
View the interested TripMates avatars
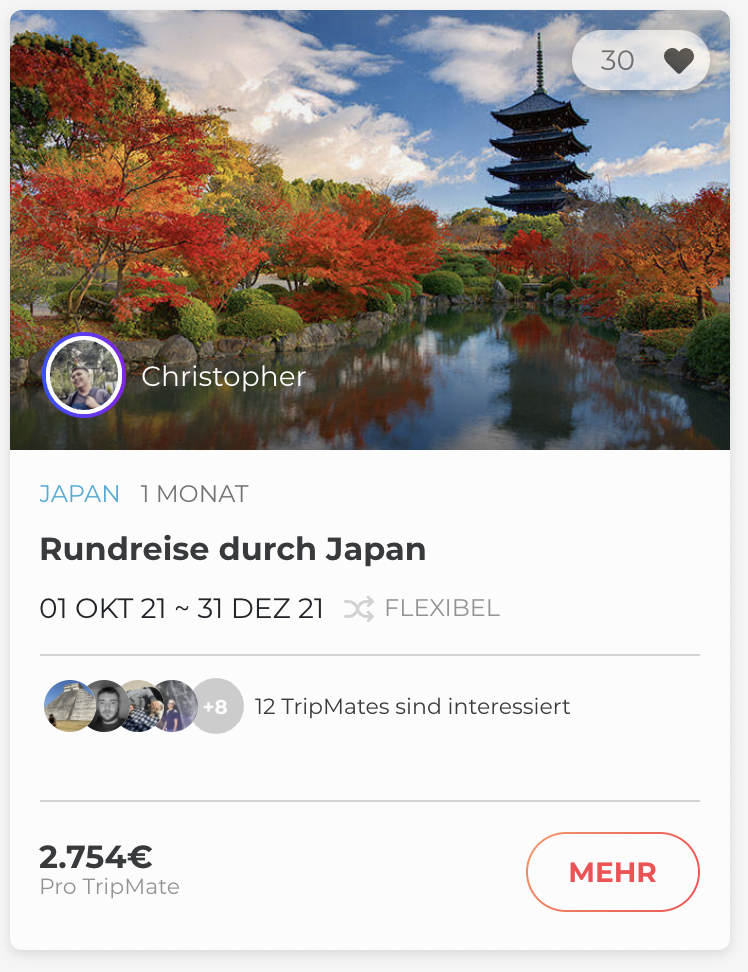(143, 707)
